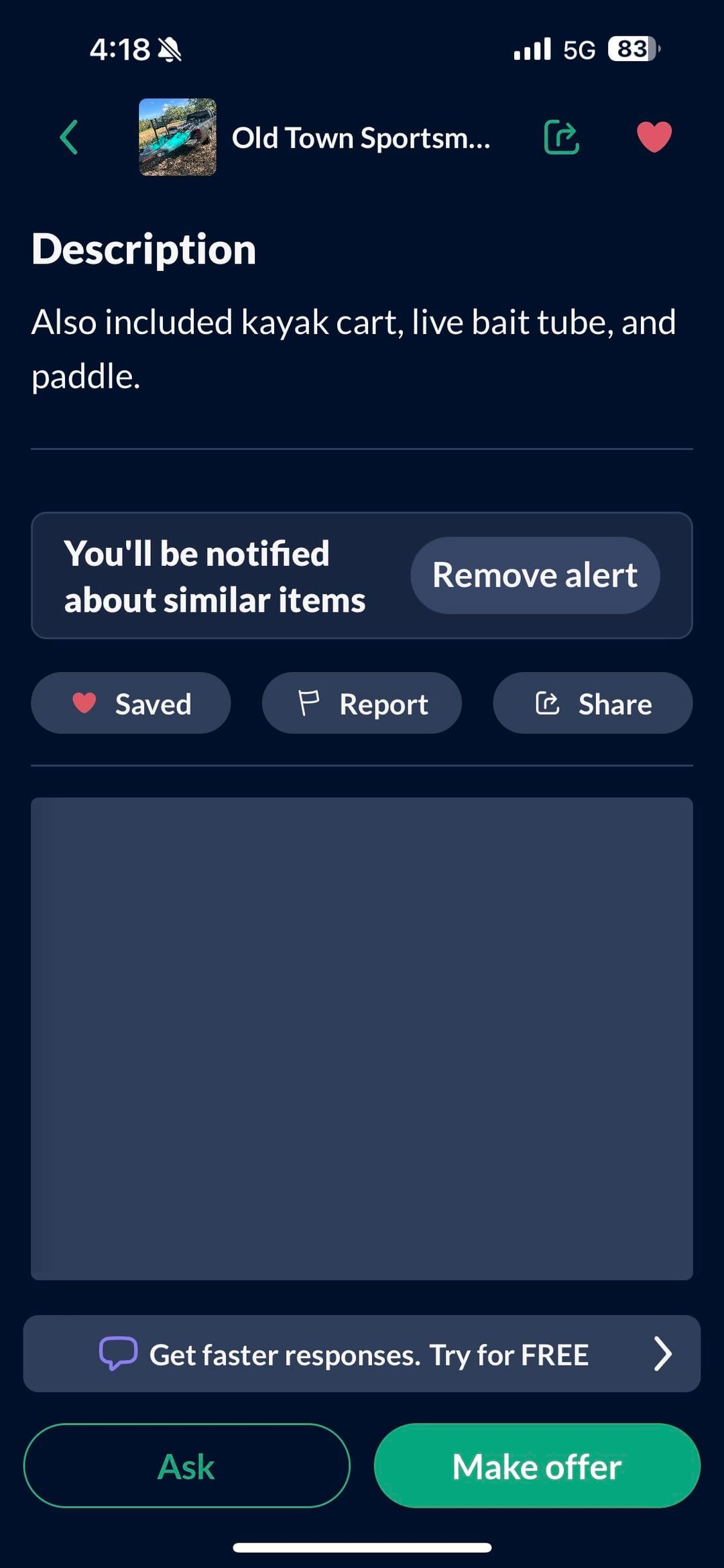724x1568 pixels.
Task: Open the share icon in the header
Action: tap(561, 137)
